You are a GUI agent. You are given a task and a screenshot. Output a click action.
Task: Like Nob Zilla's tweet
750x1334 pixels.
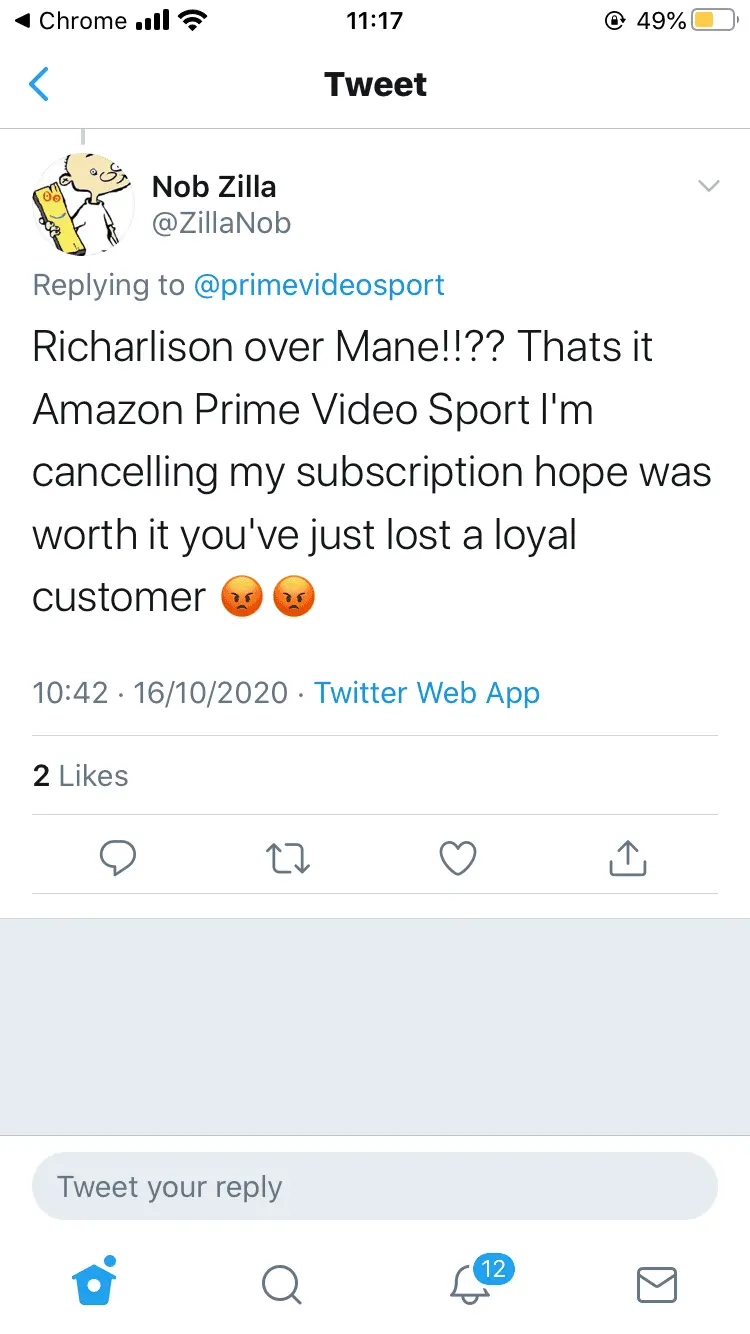(458, 858)
